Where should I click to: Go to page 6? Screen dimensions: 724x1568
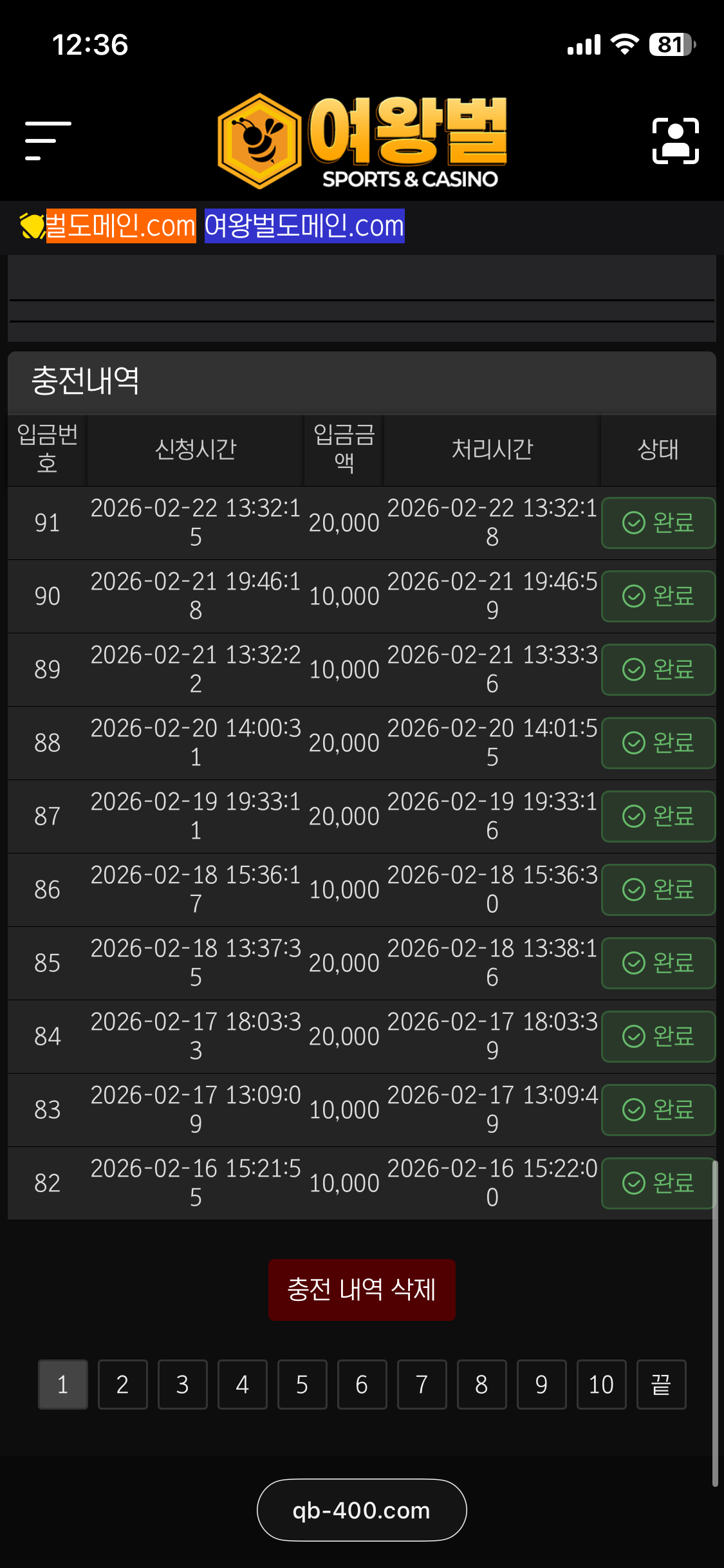point(362,1385)
